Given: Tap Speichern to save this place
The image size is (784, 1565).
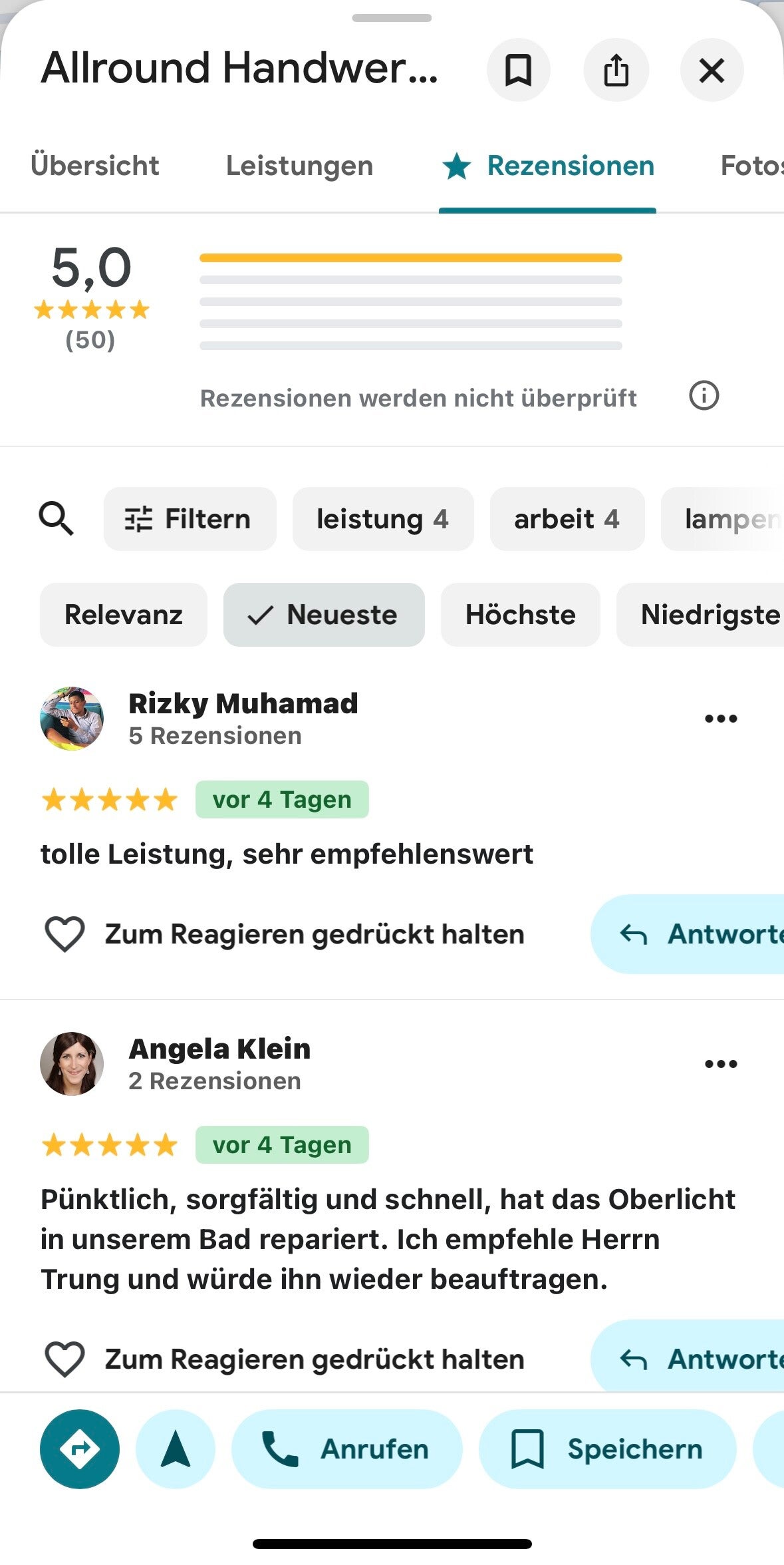Looking at the screenshot, I should (x=607, y=1449).
